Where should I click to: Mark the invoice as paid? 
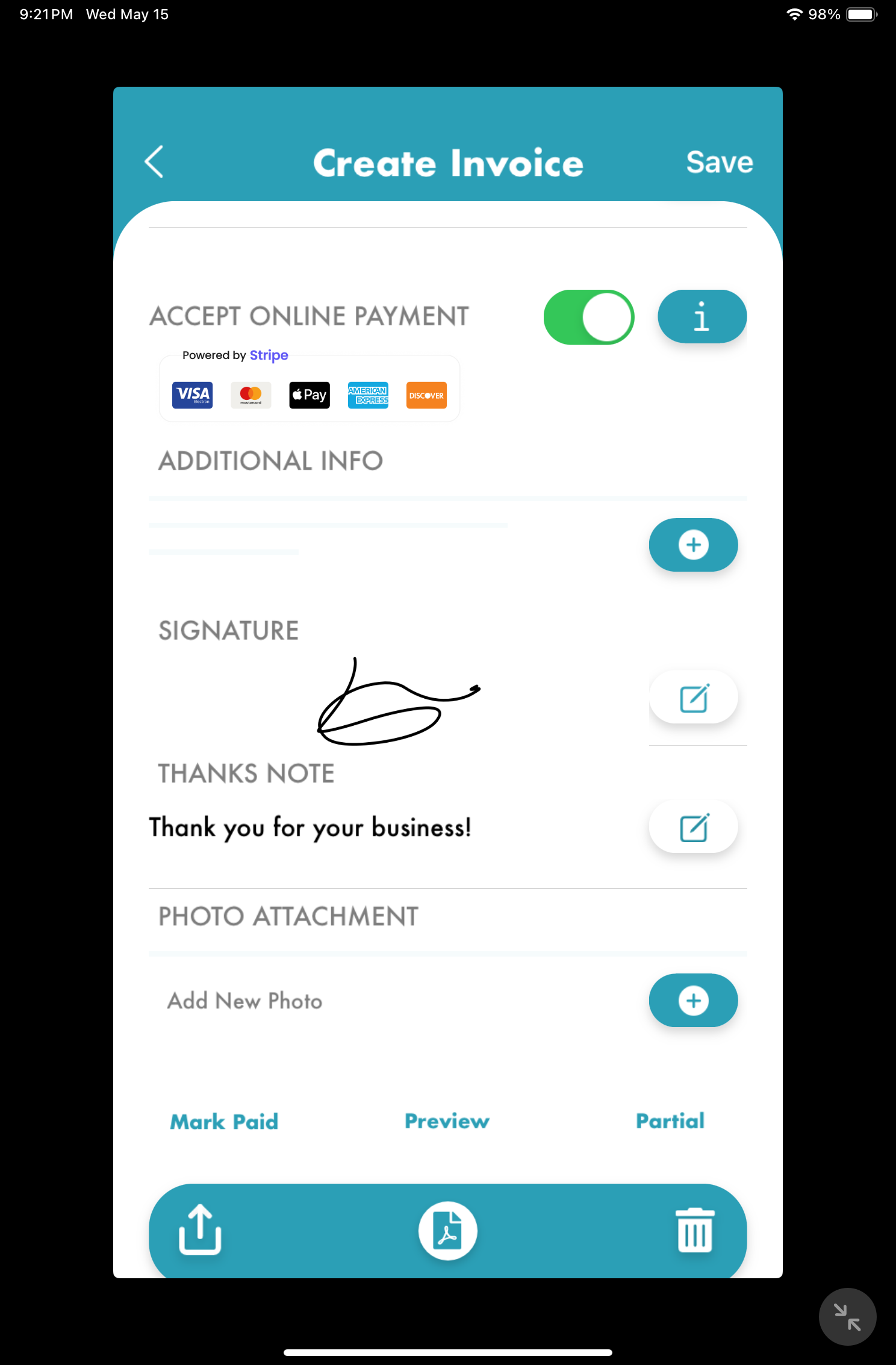pos(224,1122)
